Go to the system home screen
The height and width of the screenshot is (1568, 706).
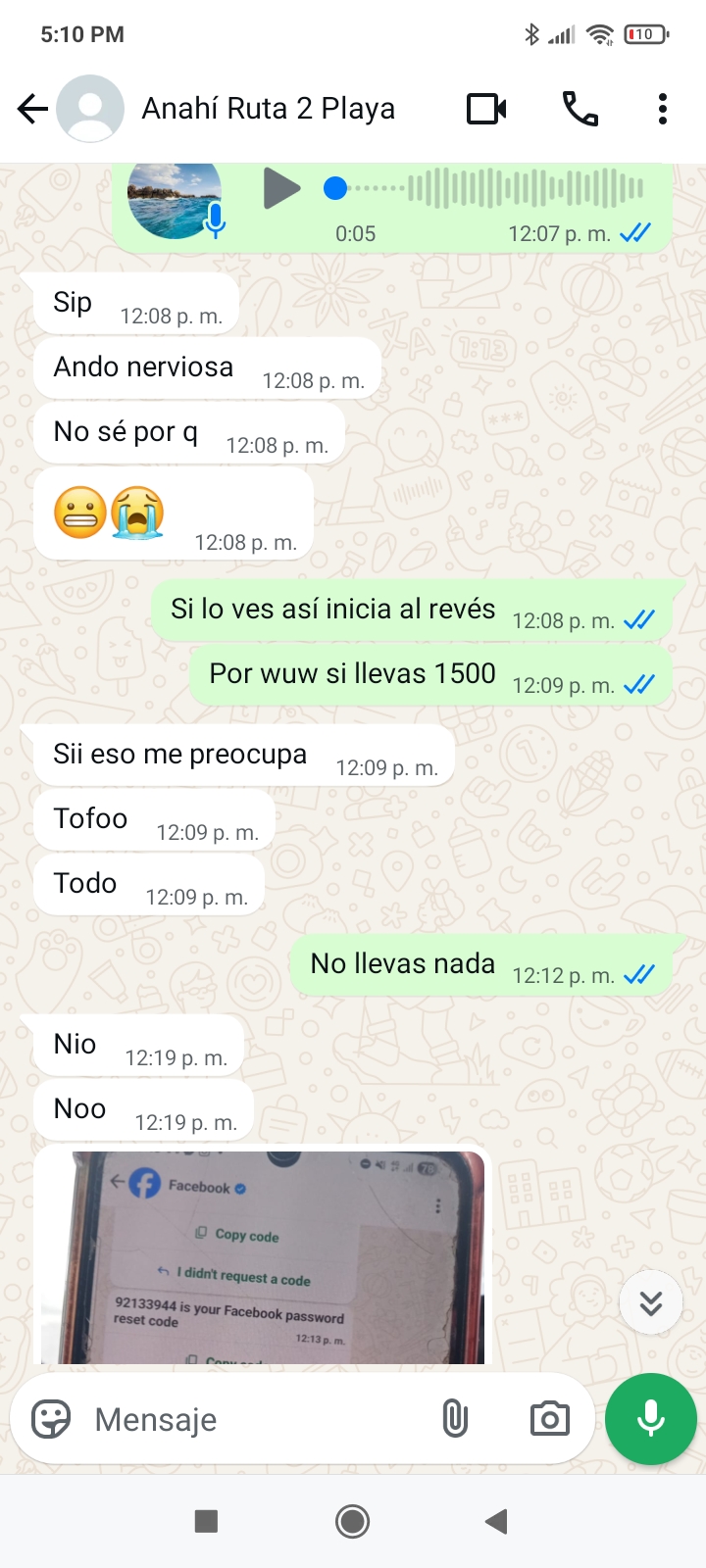click(x=352, y=1521)
